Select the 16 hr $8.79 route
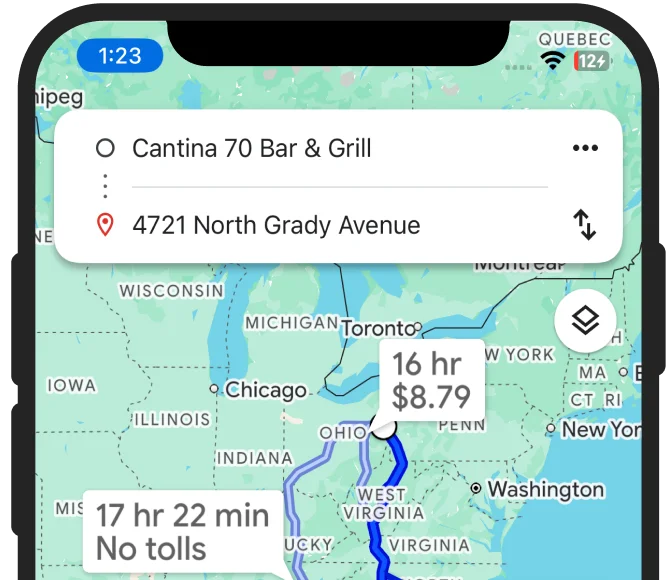The image size is (670, 580). [x=431, y=381]
